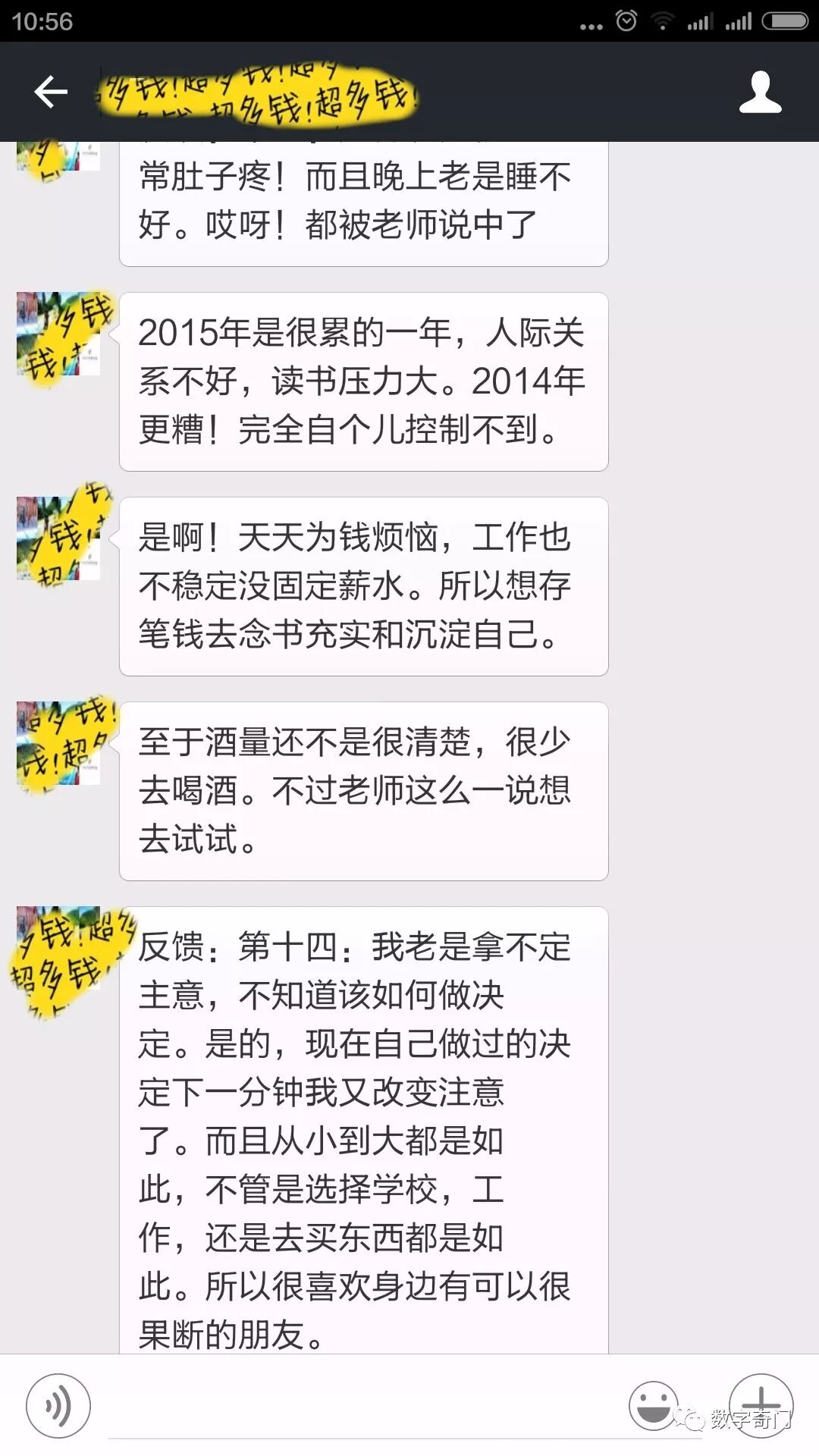
Task: Open the plus attachment menu
Action: 761,1404
